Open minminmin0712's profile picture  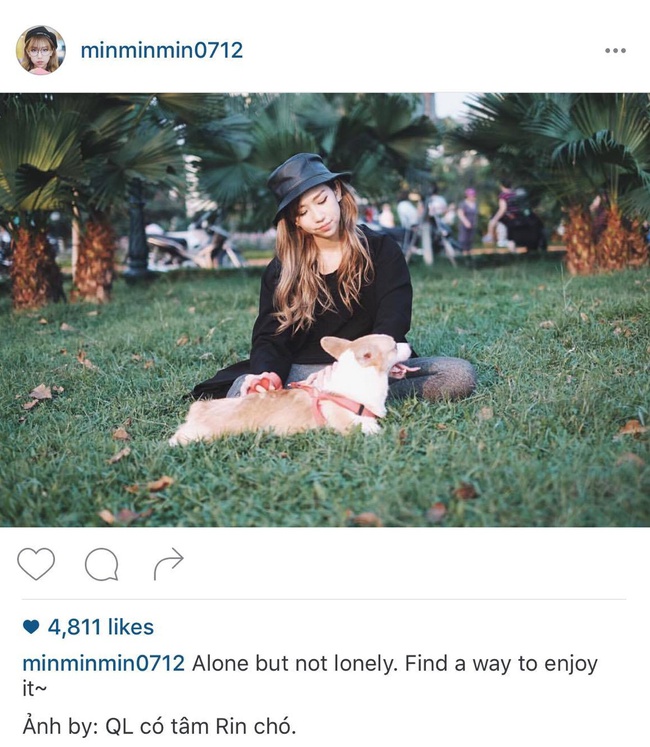[40, 50]
